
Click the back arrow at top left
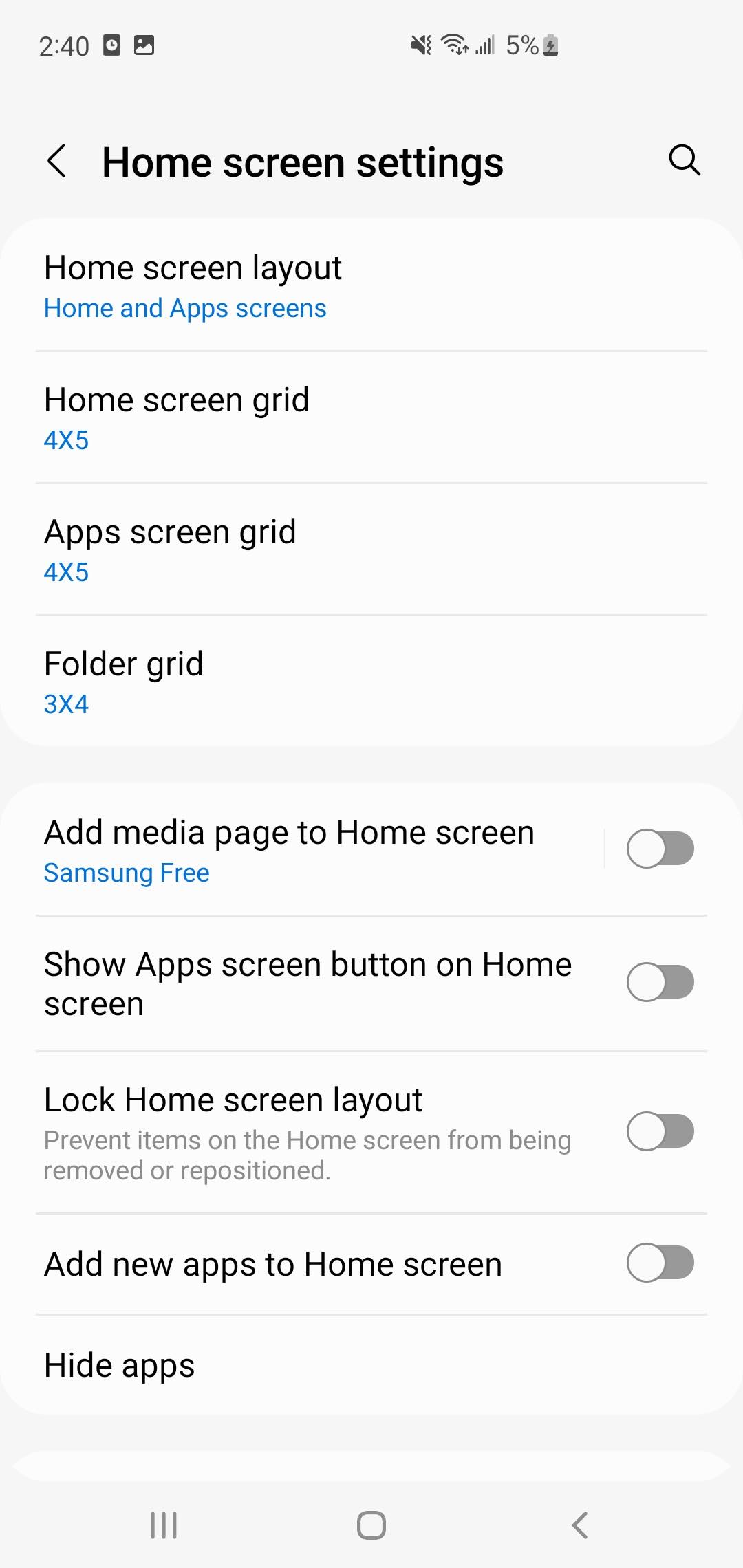58,162
